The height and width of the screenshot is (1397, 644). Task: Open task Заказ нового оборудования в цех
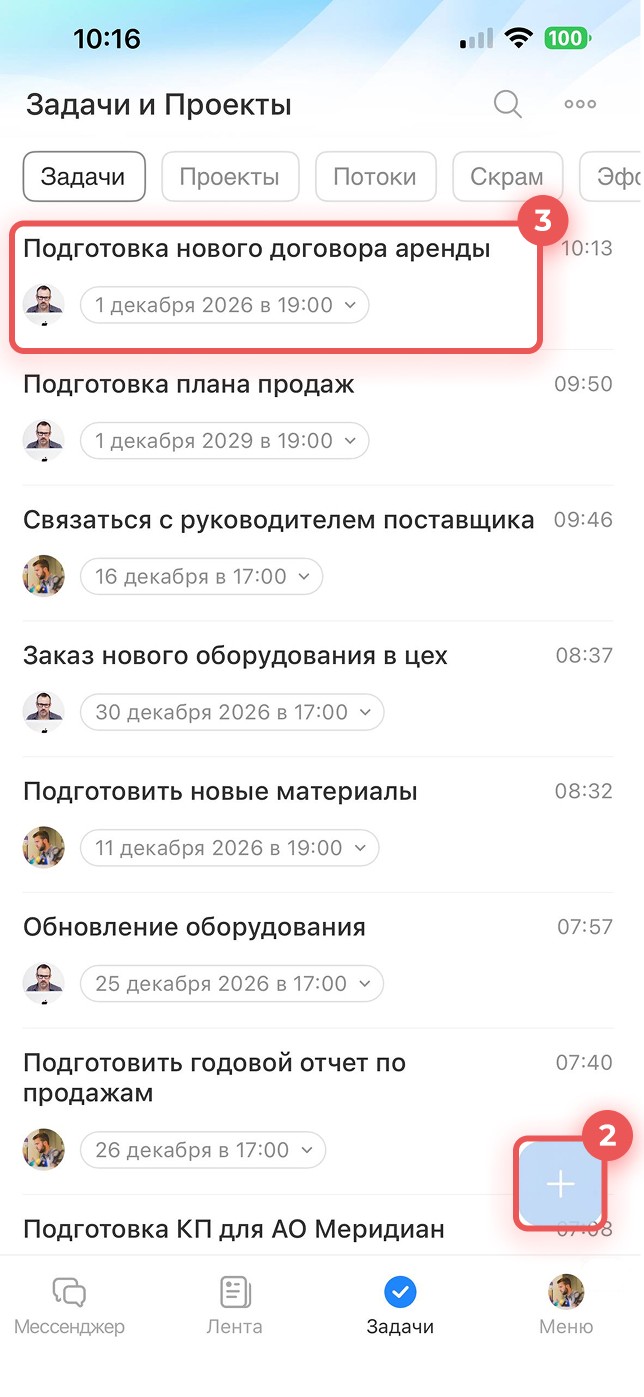coord(235,656)
